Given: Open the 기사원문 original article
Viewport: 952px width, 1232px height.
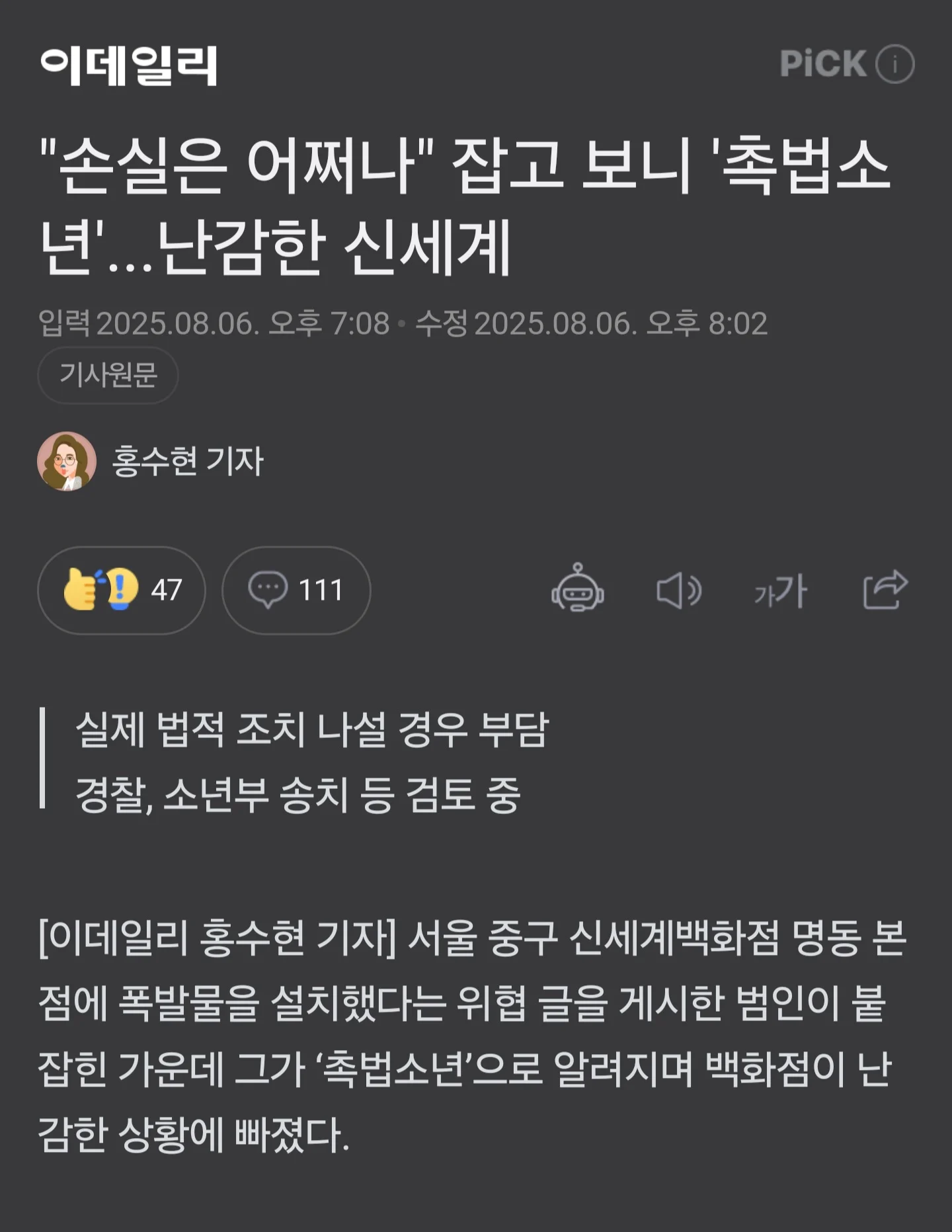Looking at the screenshot, I should pyautogui.click(x=108, y=375).
